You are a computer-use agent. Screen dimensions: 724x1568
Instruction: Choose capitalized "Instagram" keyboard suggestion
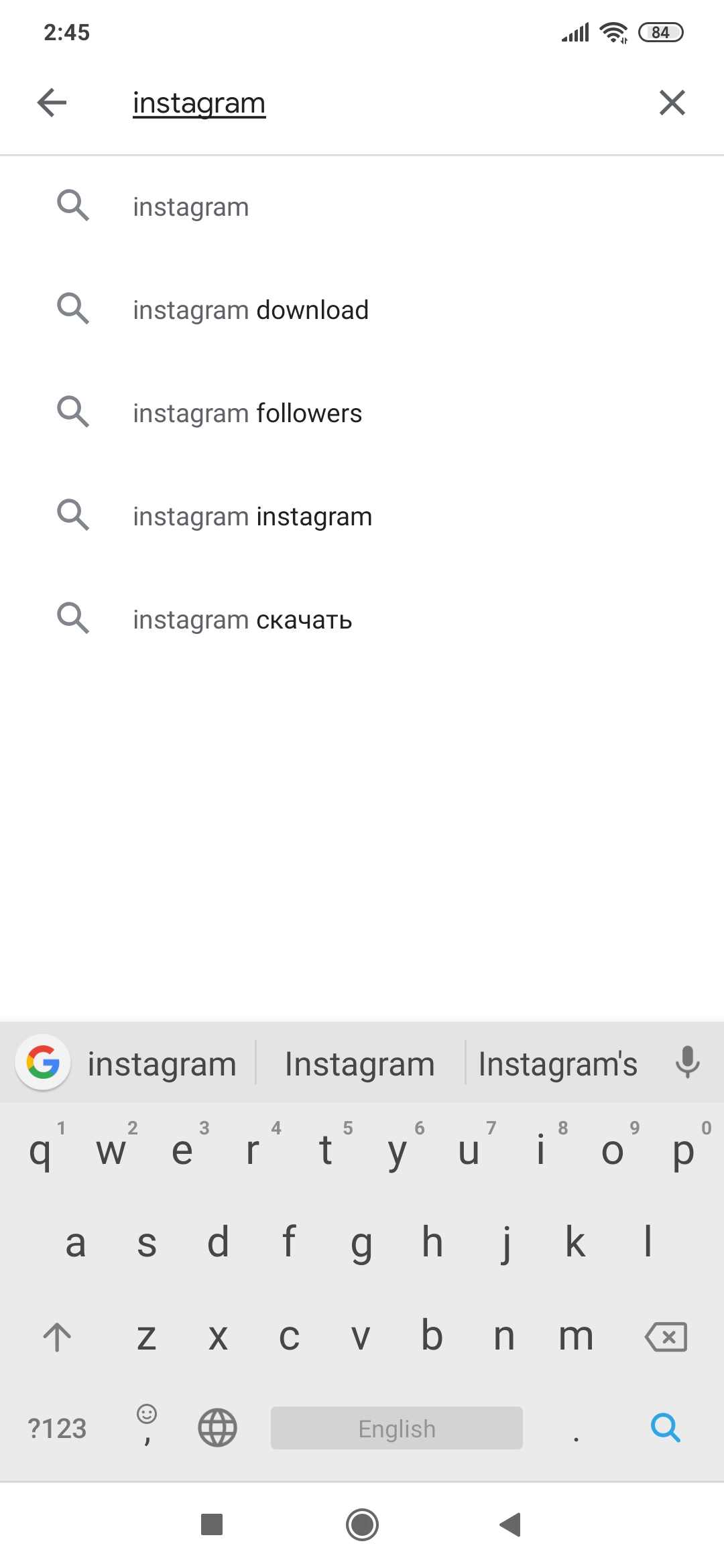(360, 1063)
